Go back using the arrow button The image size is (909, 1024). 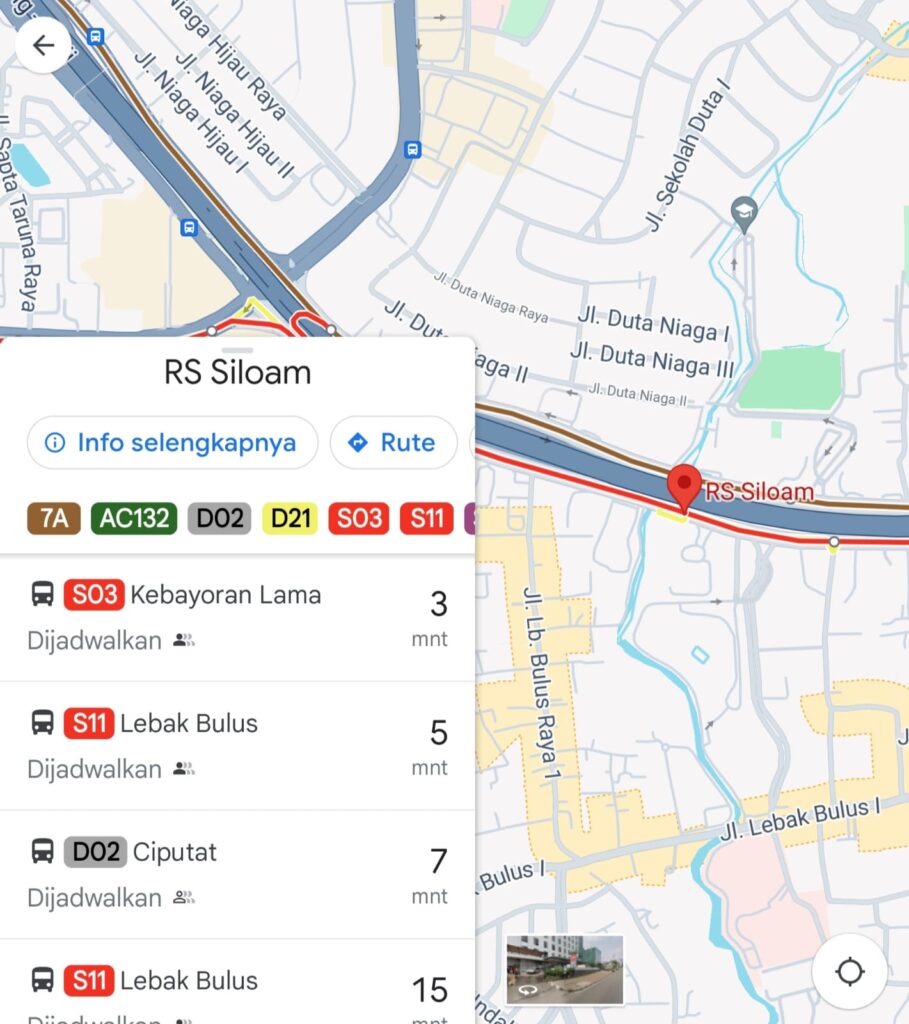43,45
